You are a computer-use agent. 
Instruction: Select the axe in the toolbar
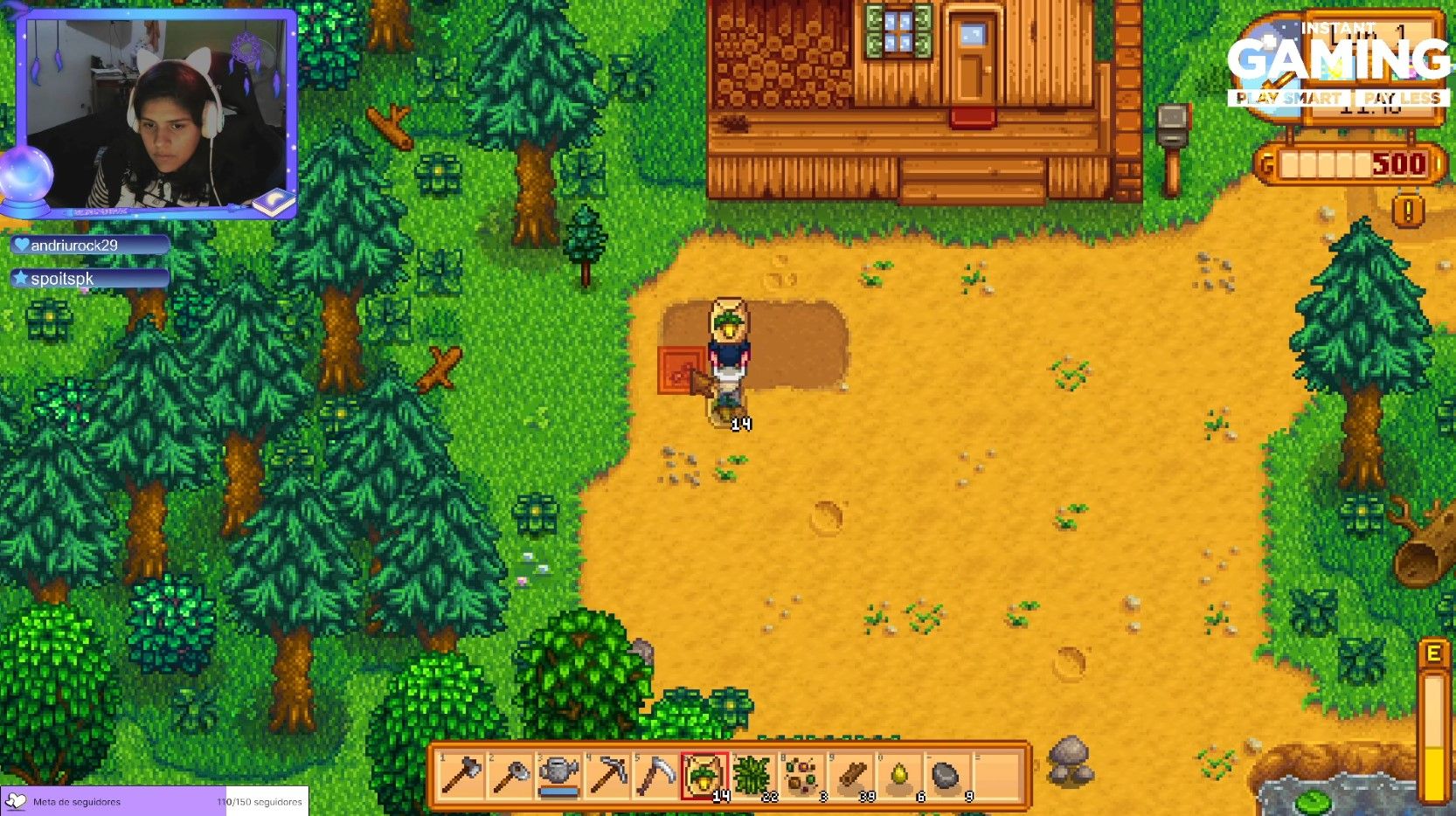pos(461,775)
